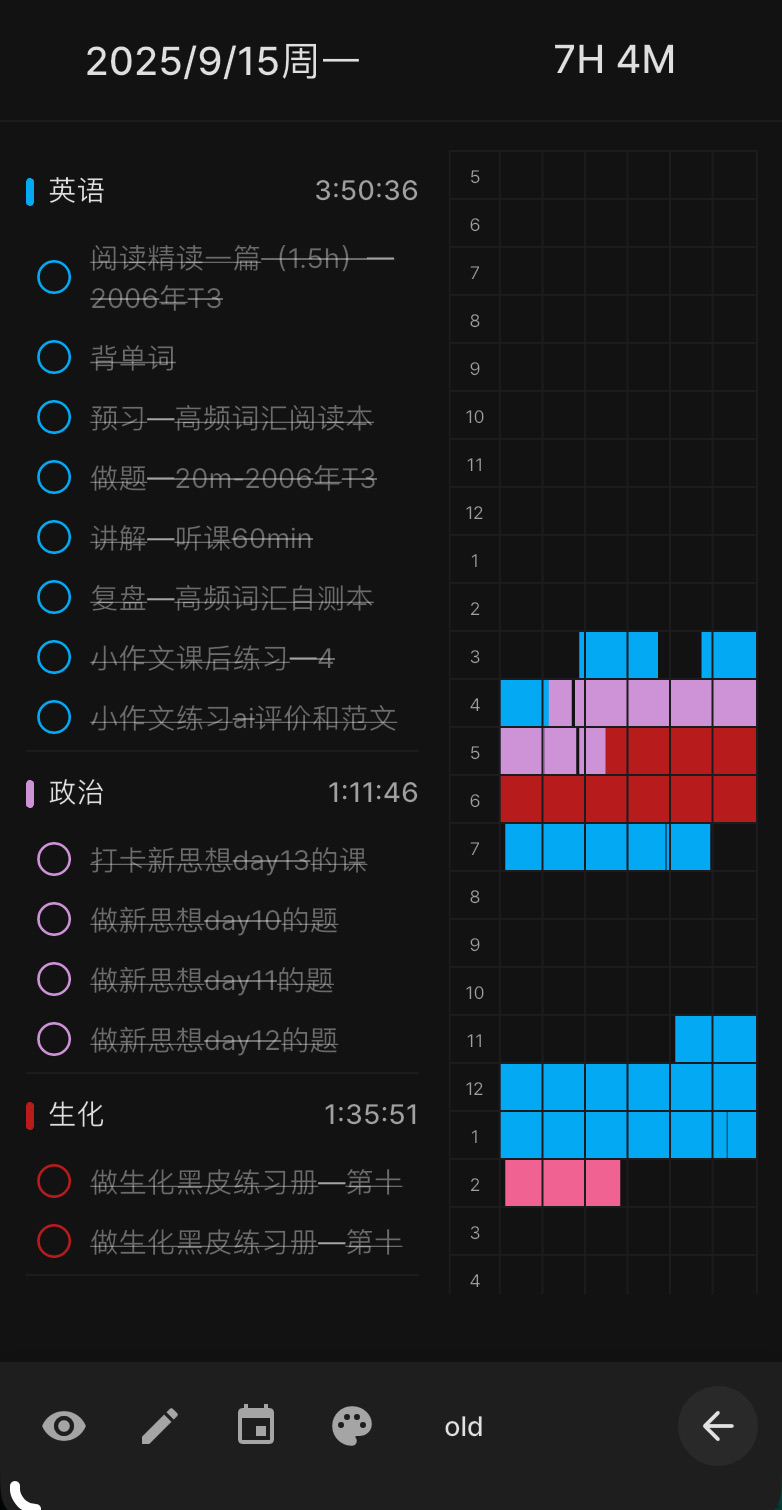This screenshot has width=782, height=1510.
Task: Tap the old button
Action: pyautogui.click(x=464, y=1426)
